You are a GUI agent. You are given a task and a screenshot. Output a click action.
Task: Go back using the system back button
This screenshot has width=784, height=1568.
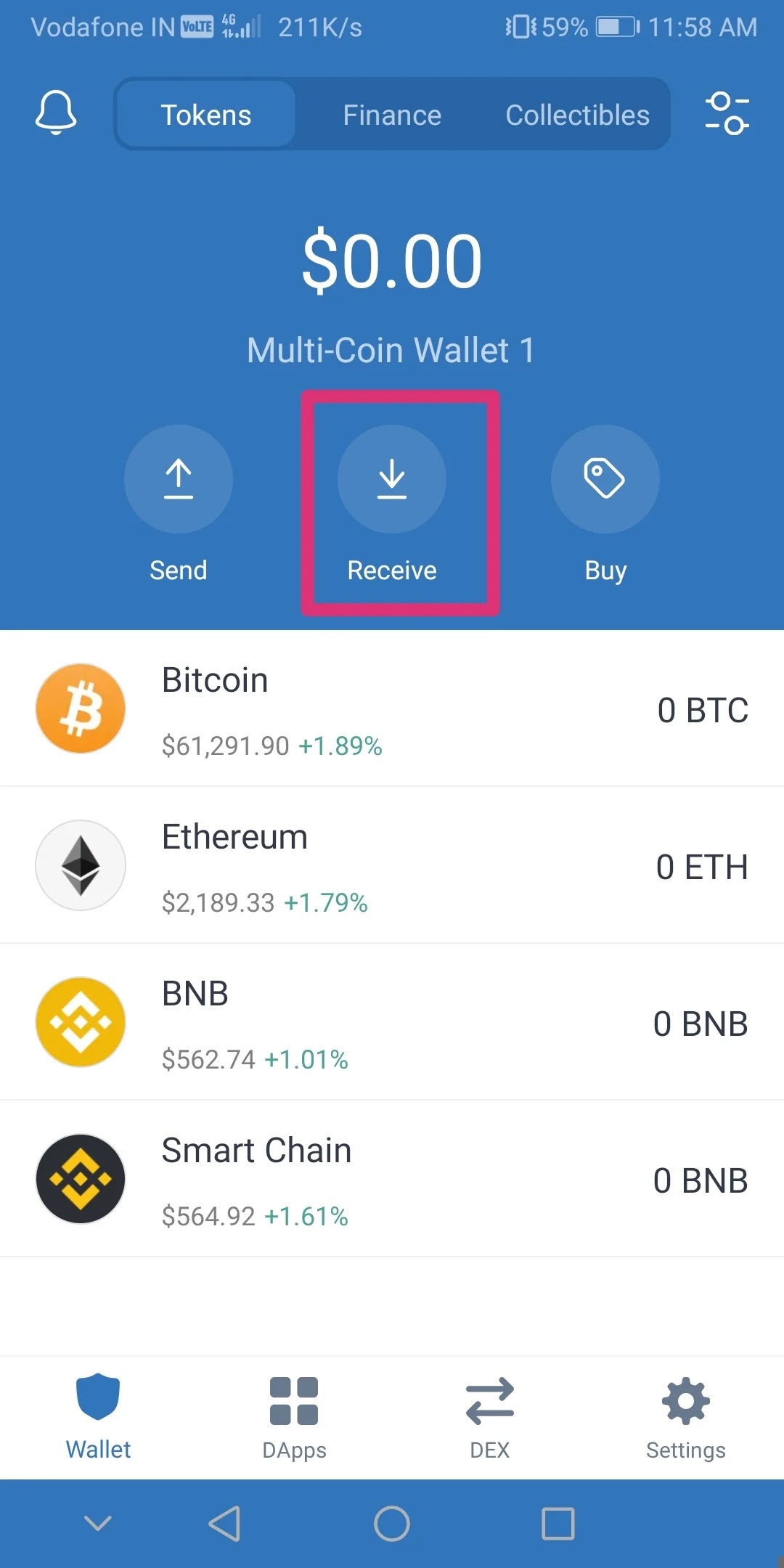click(224, 1523)
